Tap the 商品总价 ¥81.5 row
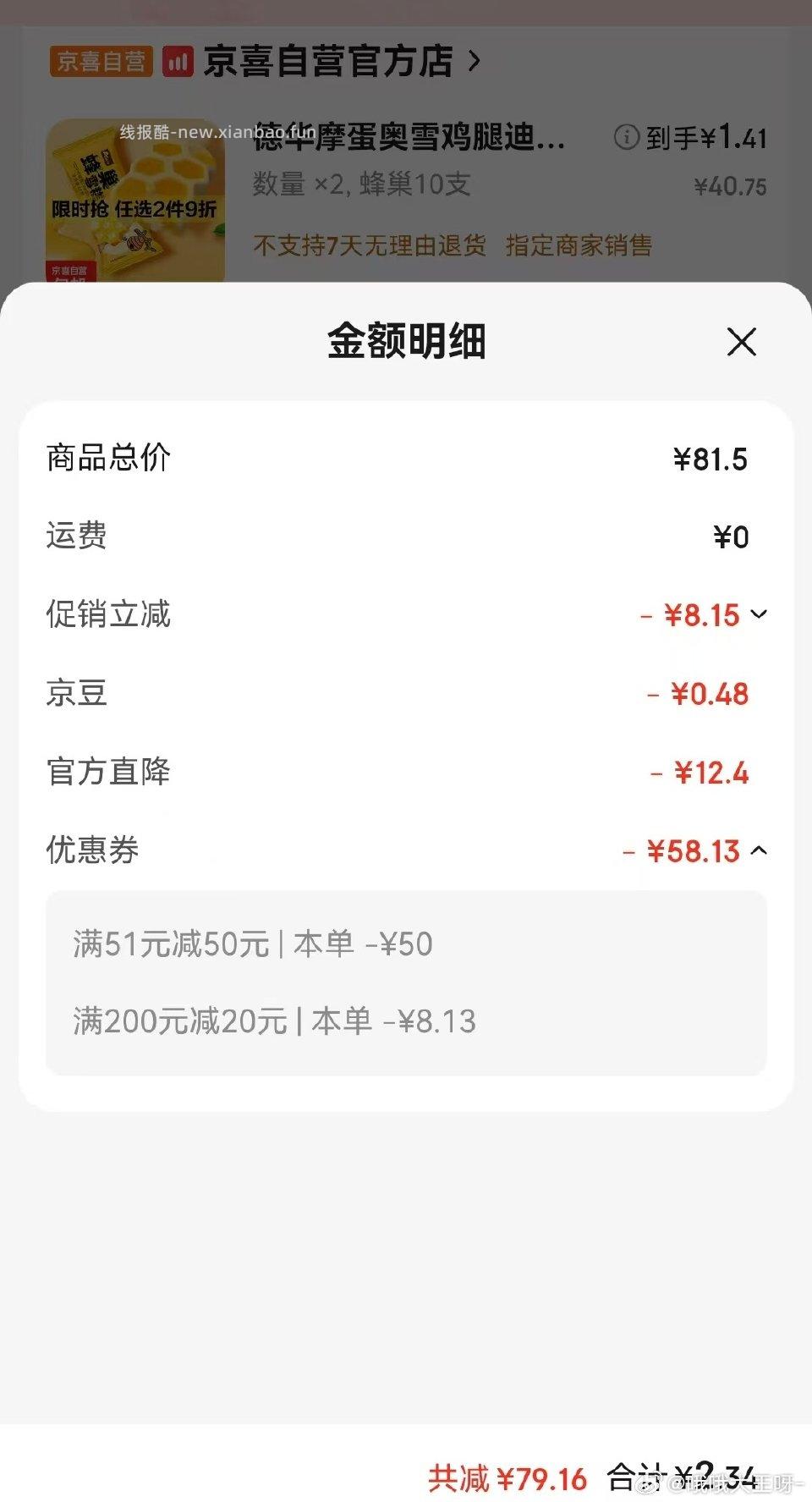This screenshot has height=1502, width=812. pyautogui.click(x=406, y=457)
